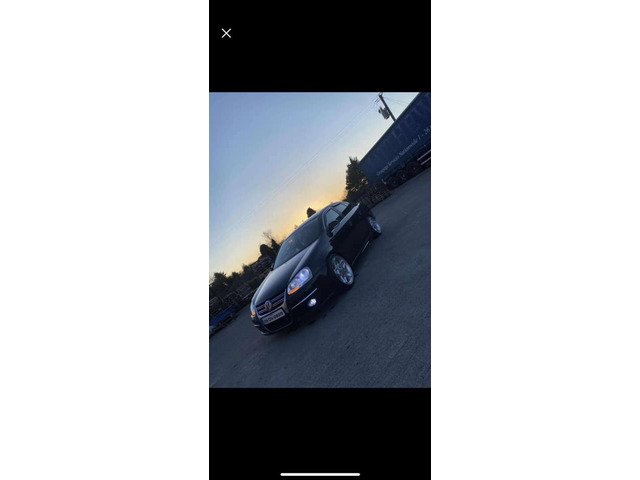The image size is (640, 480).
Task: Close the full-screen photo viewer
Action: tap(226, 33)
